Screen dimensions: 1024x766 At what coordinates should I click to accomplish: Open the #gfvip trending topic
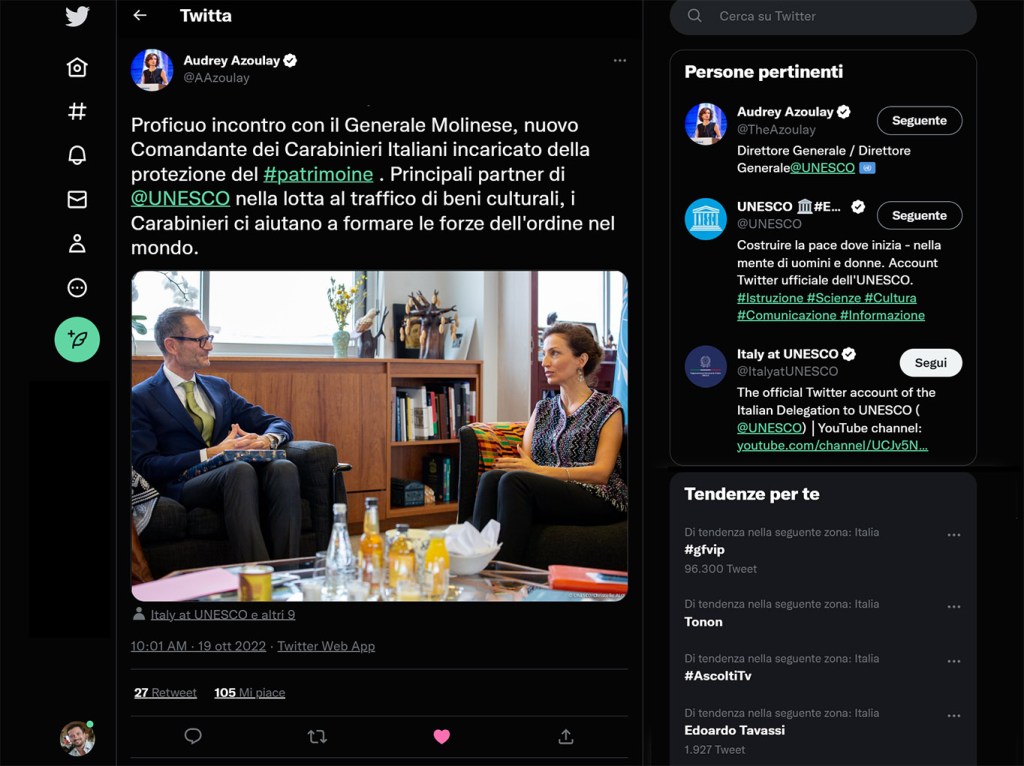click(x=704, y=550)
